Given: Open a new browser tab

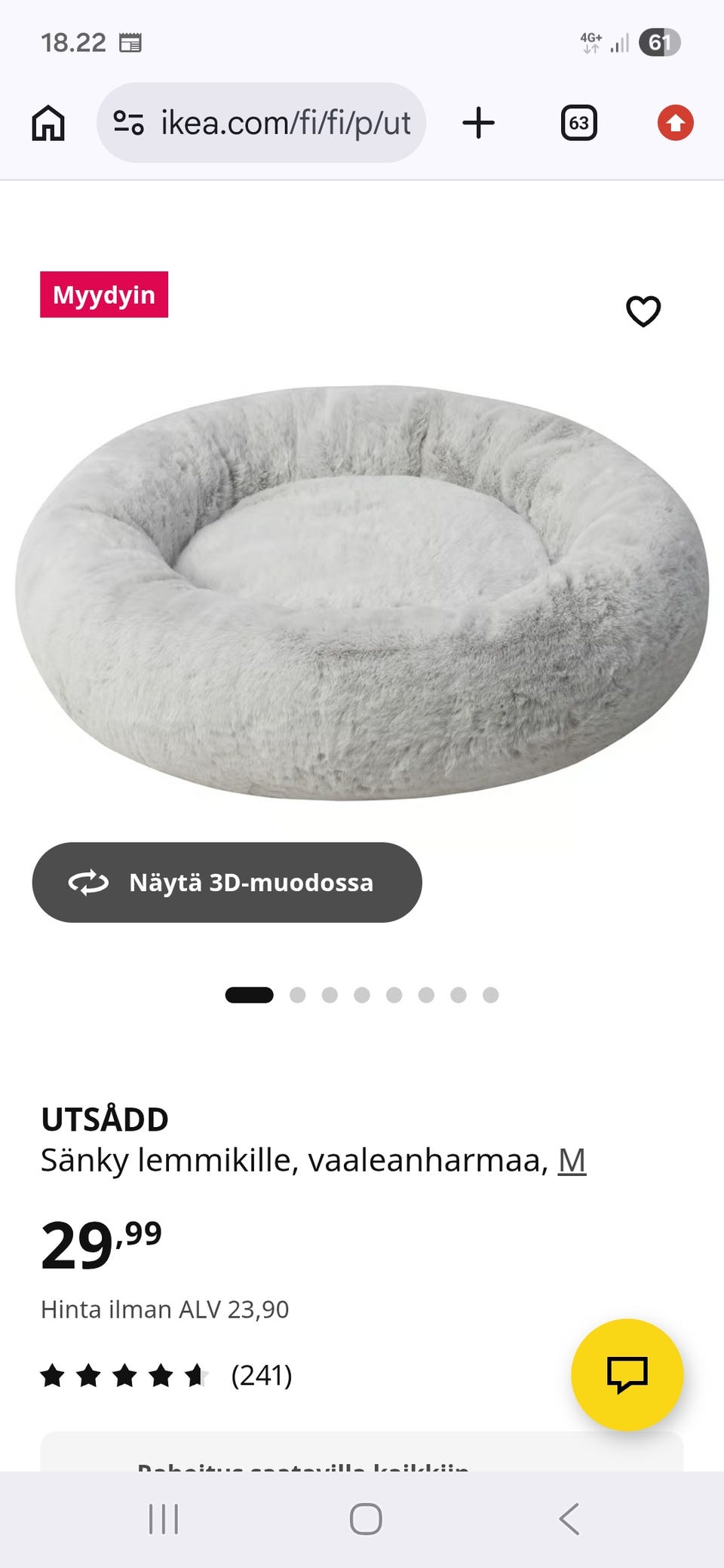Looking at the screenshot, I should click(478, 123).
